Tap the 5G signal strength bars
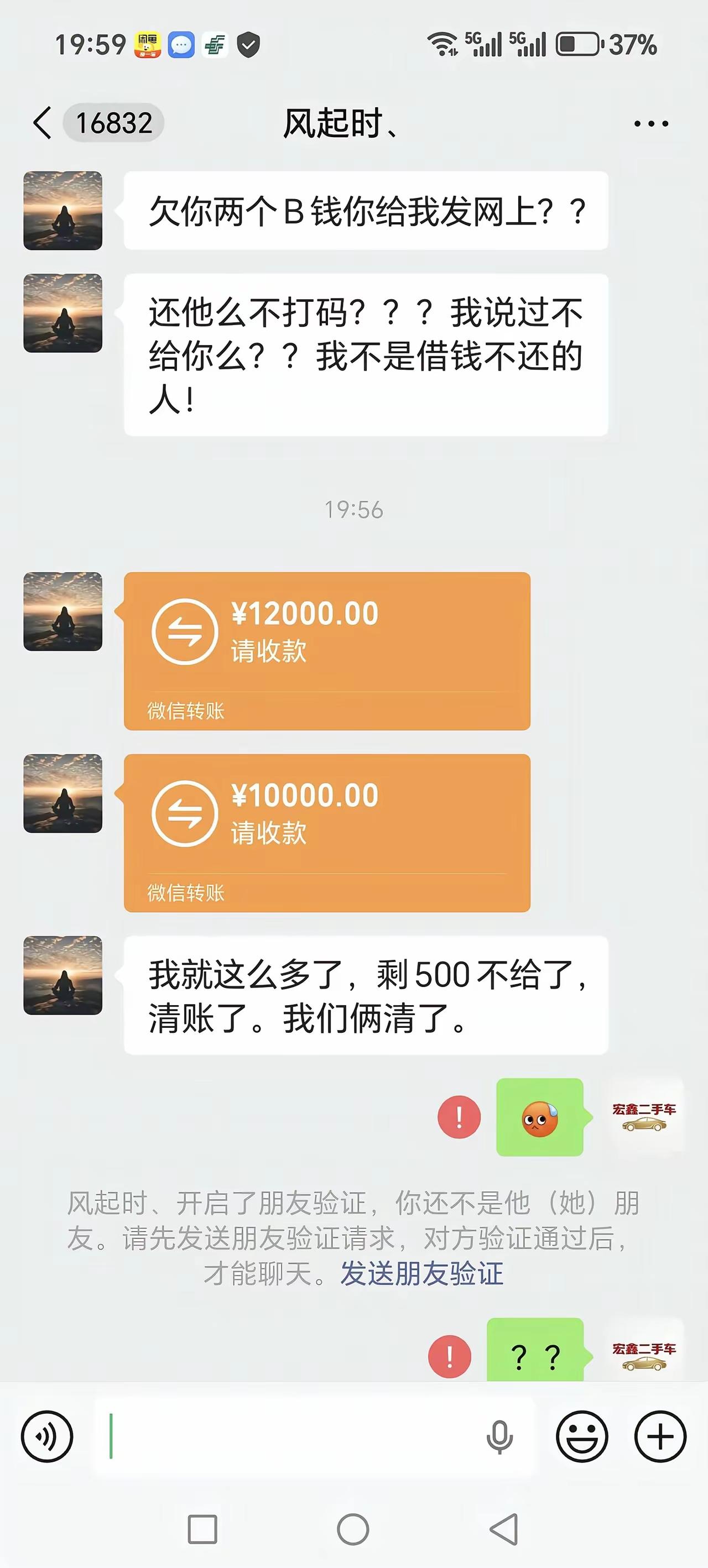The height and width of the screenshot is (1568, 708). point(487,44)
